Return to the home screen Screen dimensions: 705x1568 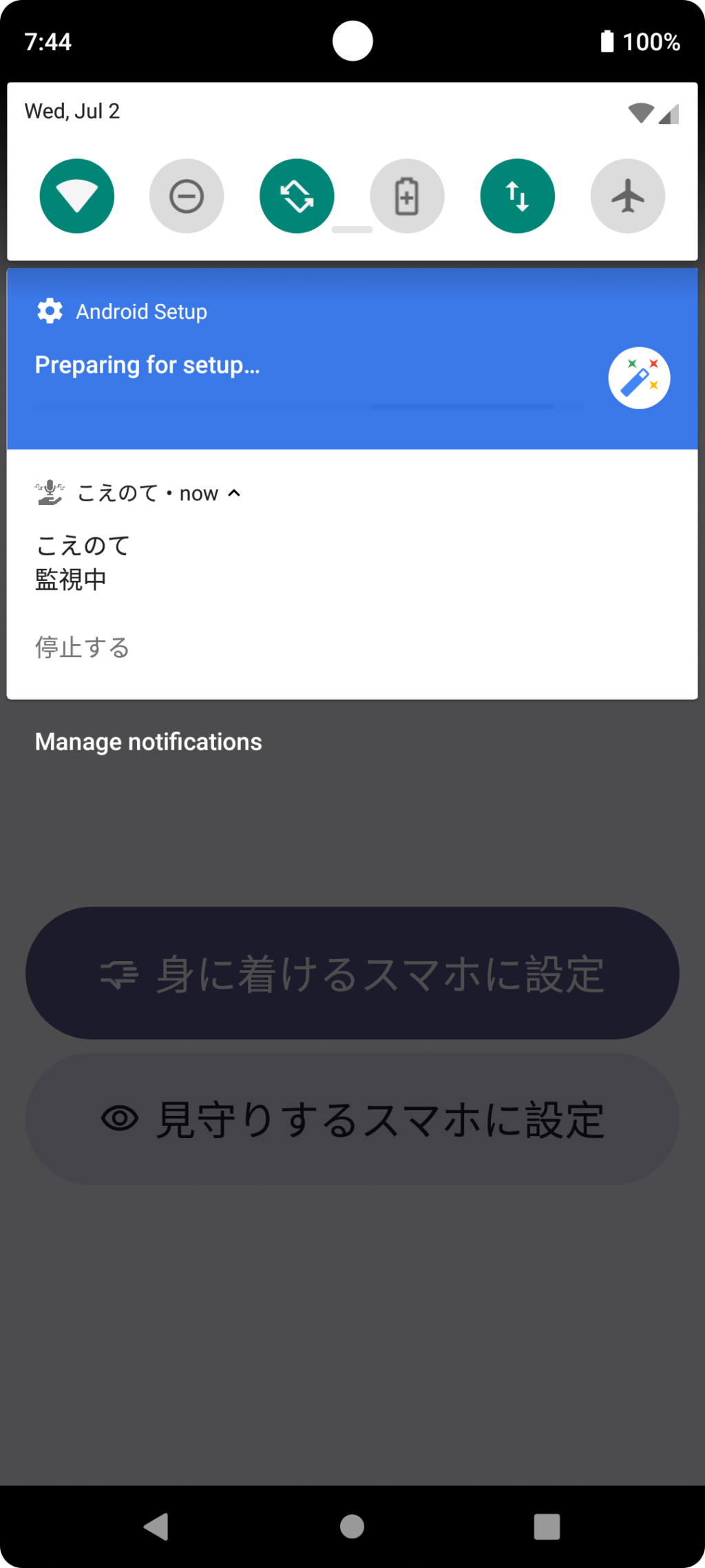coord(352,1527)
